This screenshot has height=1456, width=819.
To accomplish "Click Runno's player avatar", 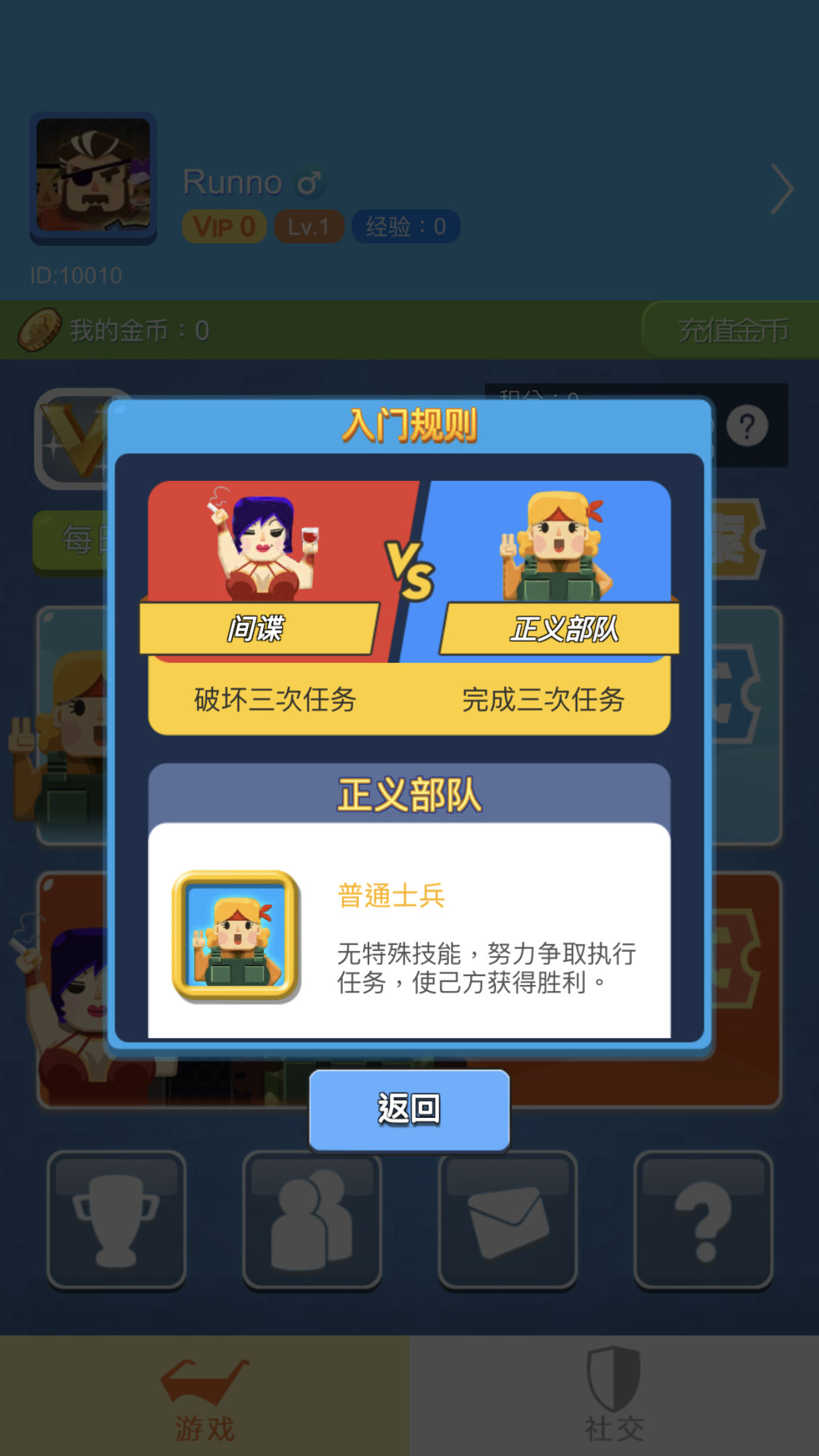I will click(x=92, y=178).
